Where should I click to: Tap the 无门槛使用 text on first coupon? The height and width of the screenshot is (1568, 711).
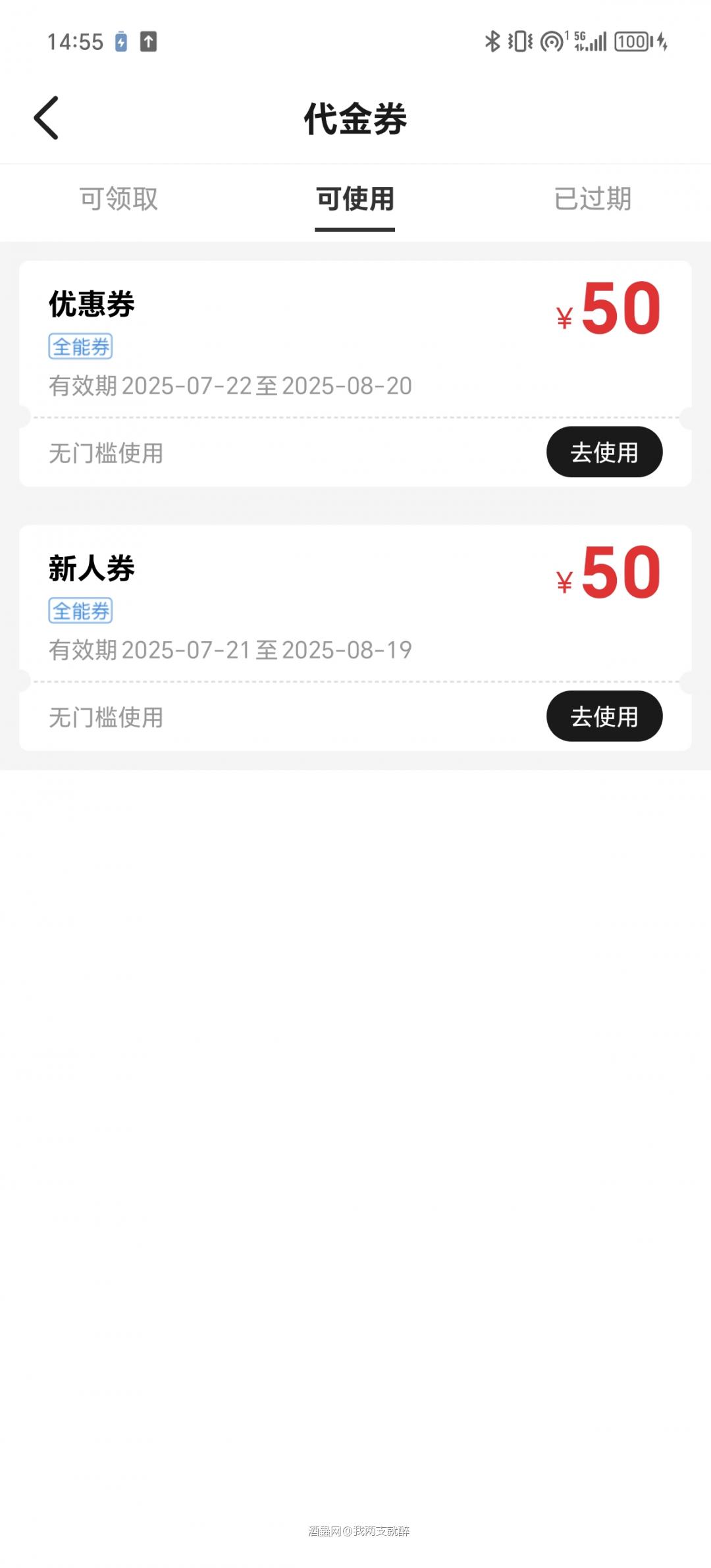pyautogui.click(x=105, y=452)
